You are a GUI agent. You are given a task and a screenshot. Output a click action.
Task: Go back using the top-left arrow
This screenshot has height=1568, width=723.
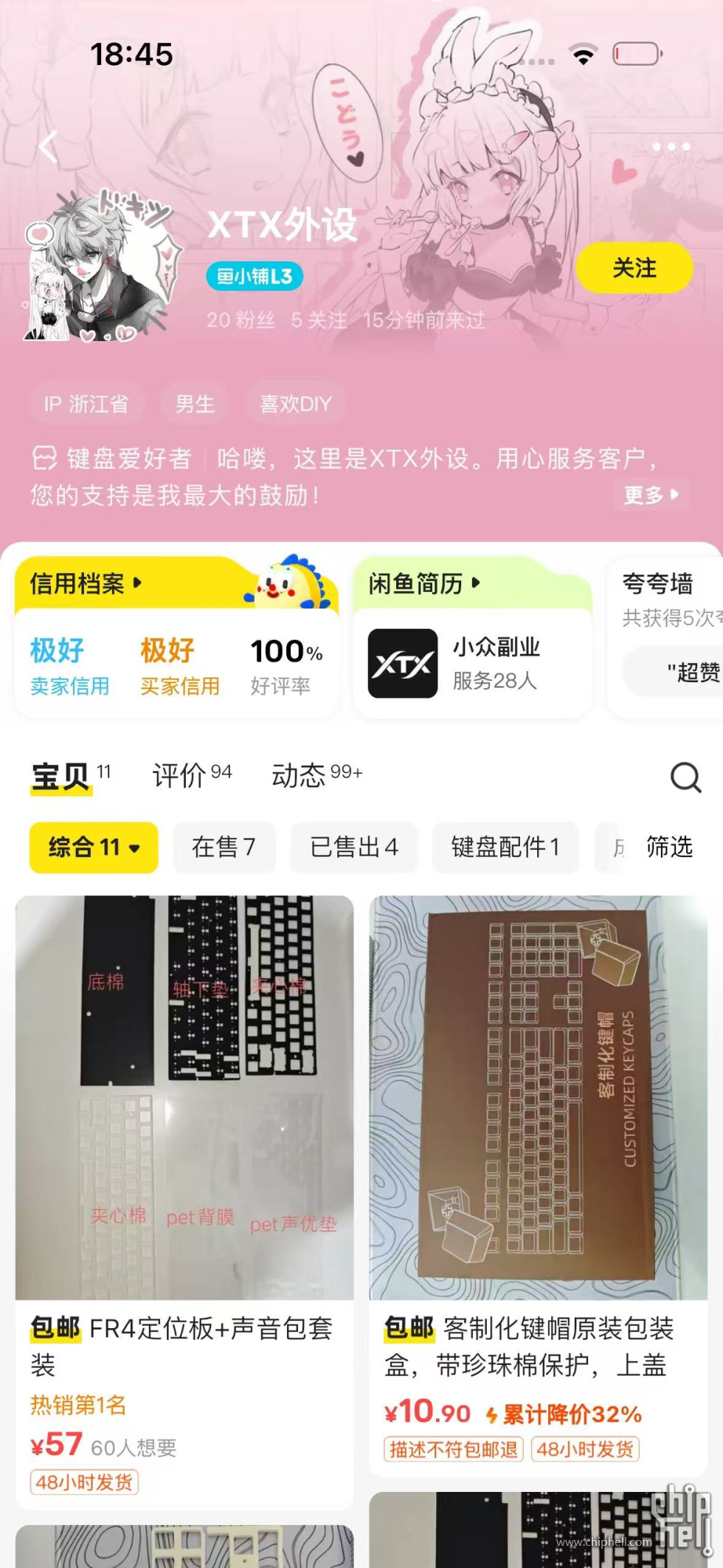[48, 147]
